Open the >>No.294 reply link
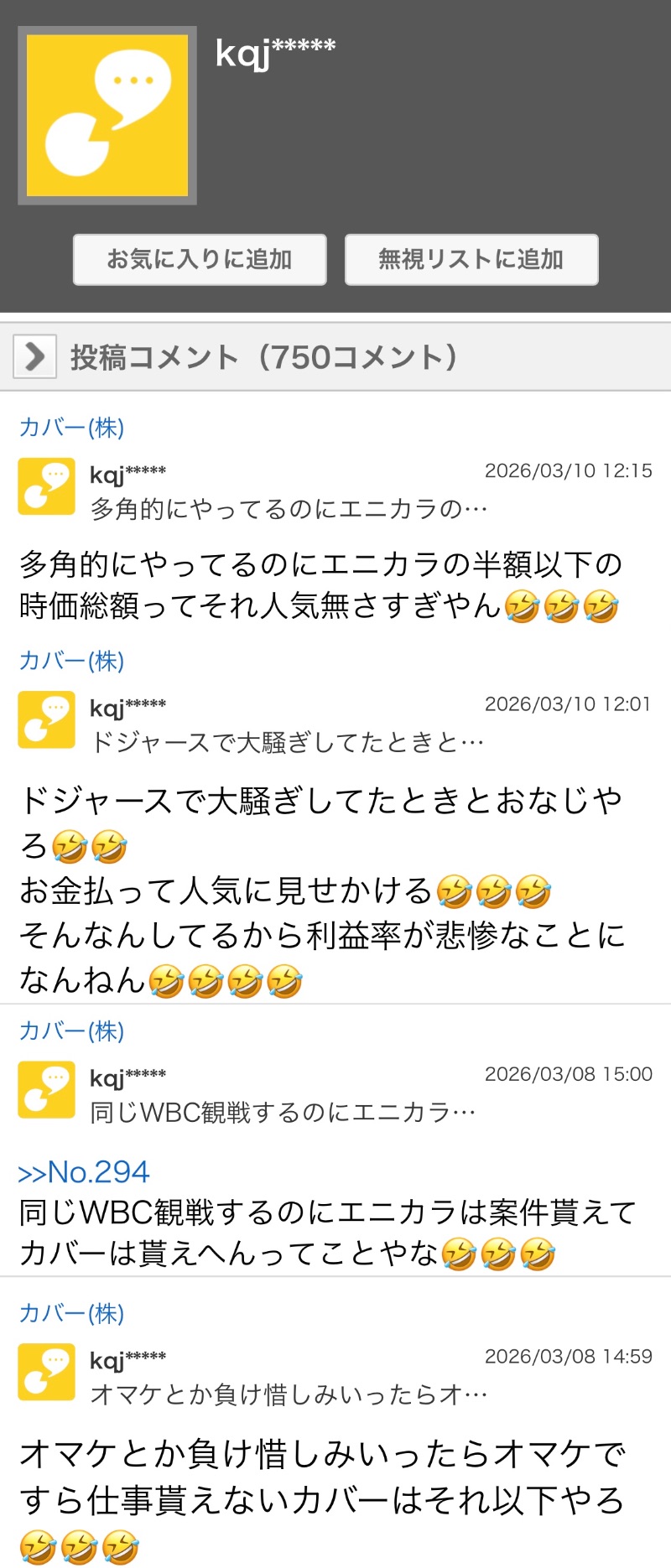Screen dimensions: 671x1568 [x=84, y=1171]
